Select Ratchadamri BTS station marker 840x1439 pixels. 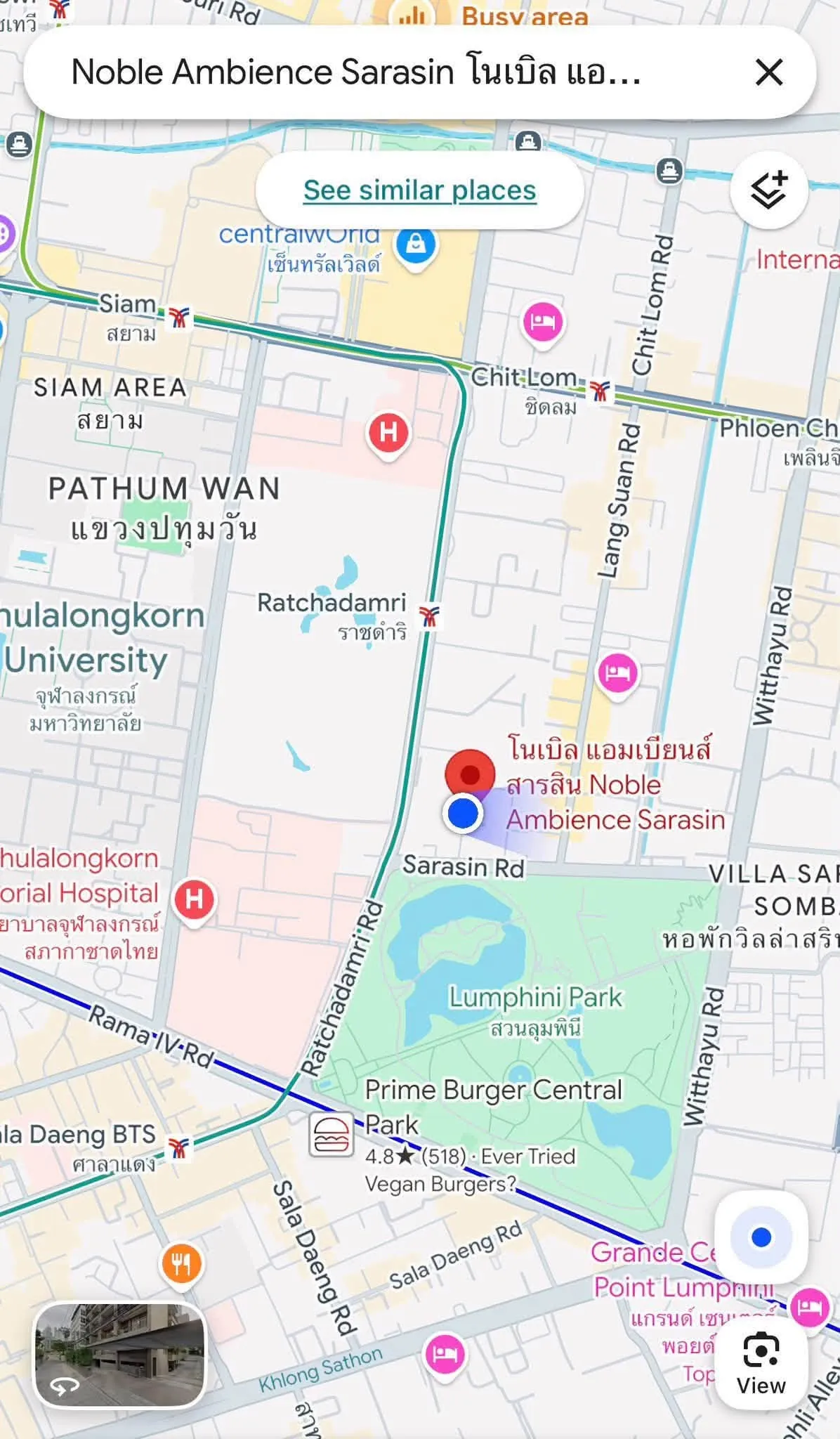pos(429,617)
